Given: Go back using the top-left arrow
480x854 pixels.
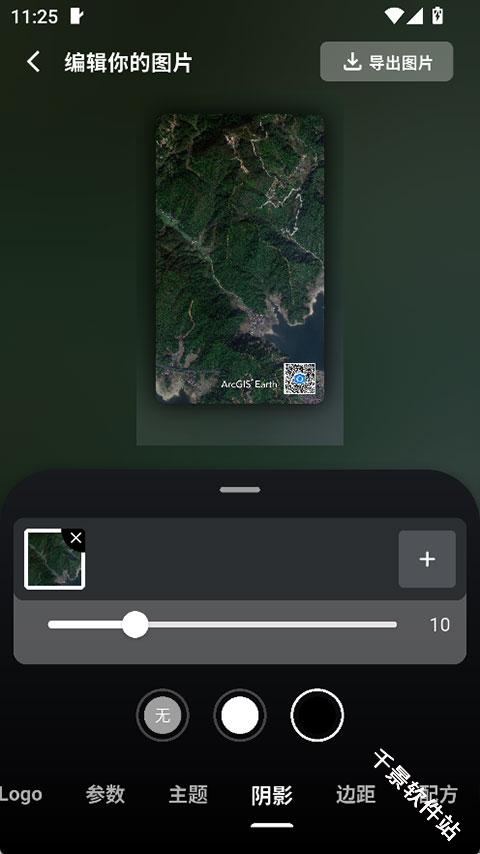Looking at the screenshot, I should pyautogui.click(x=34, y=62).
